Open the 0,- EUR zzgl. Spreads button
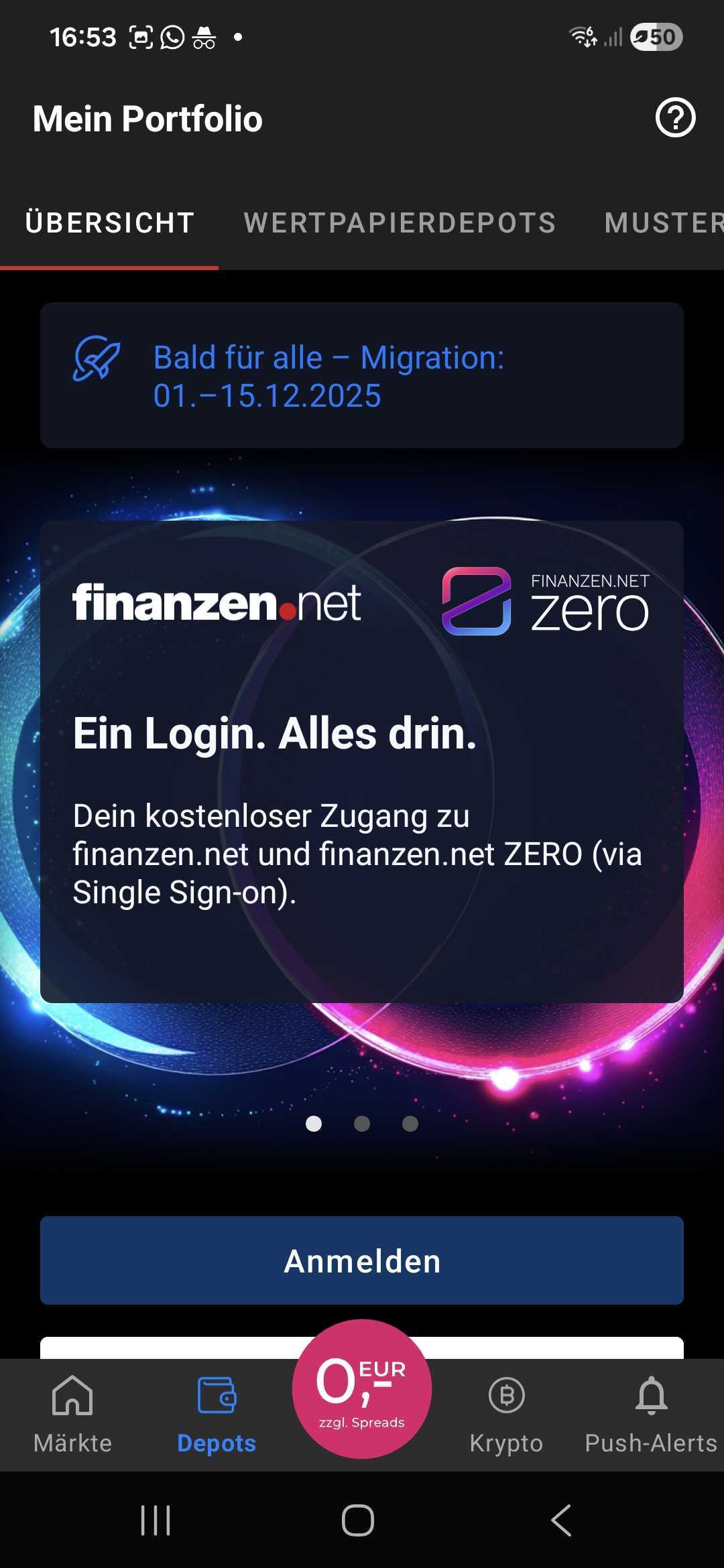This screenshot has height=1568, width=724. [362, 1388]
